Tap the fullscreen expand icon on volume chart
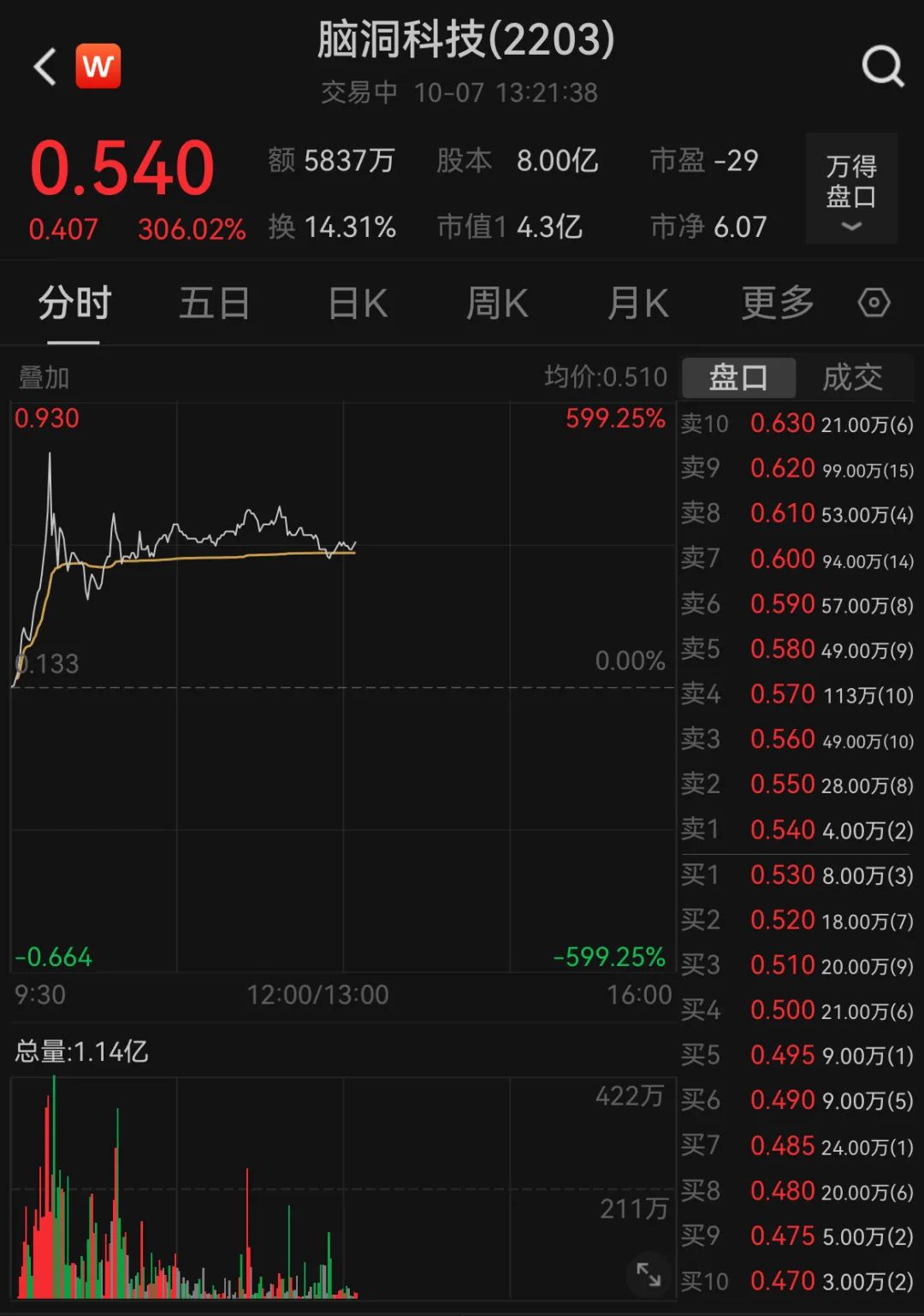 point(648,1273)
